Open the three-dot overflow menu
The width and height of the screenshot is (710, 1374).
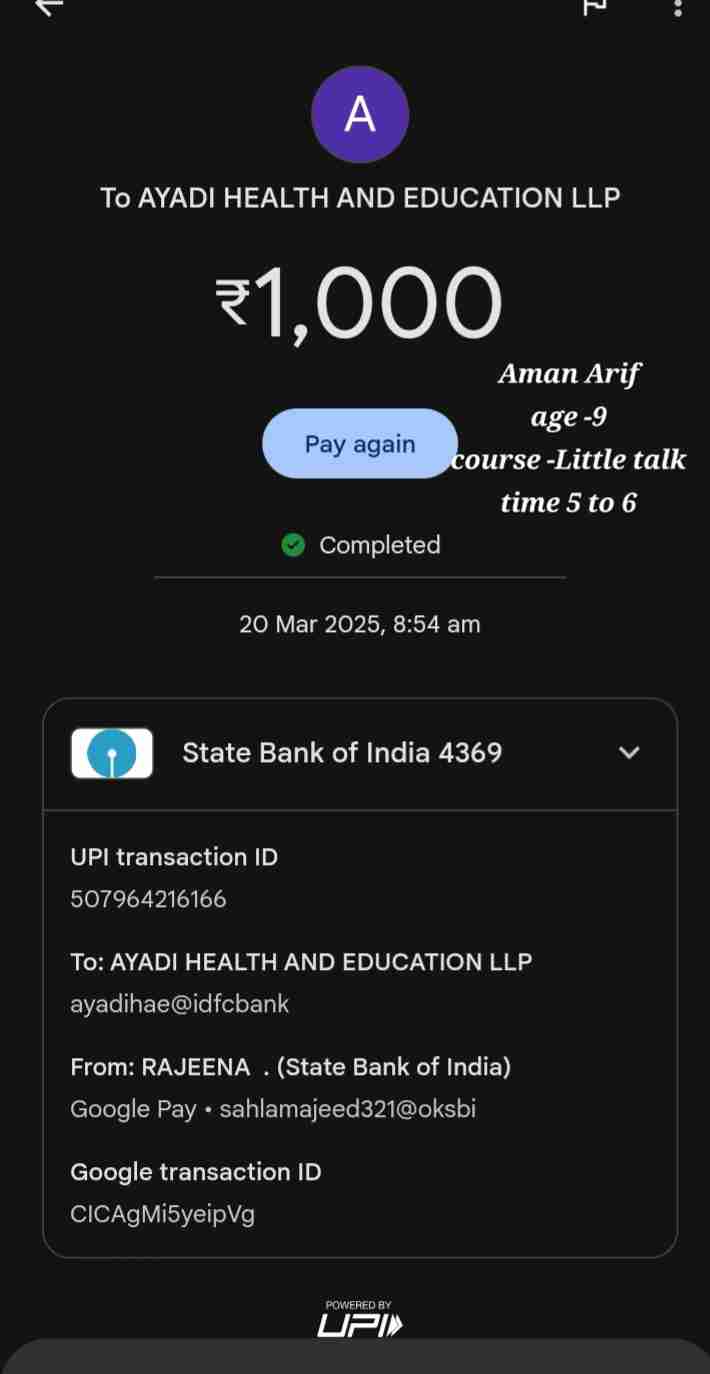tap(678, 6)
